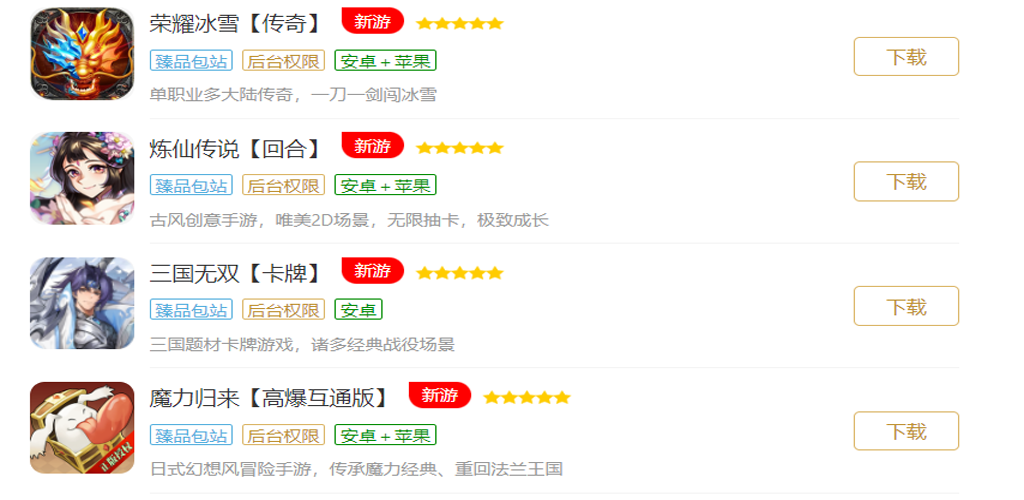Open 魔力归来 game icon
The image size is (1024, 500).
[82, 427]
